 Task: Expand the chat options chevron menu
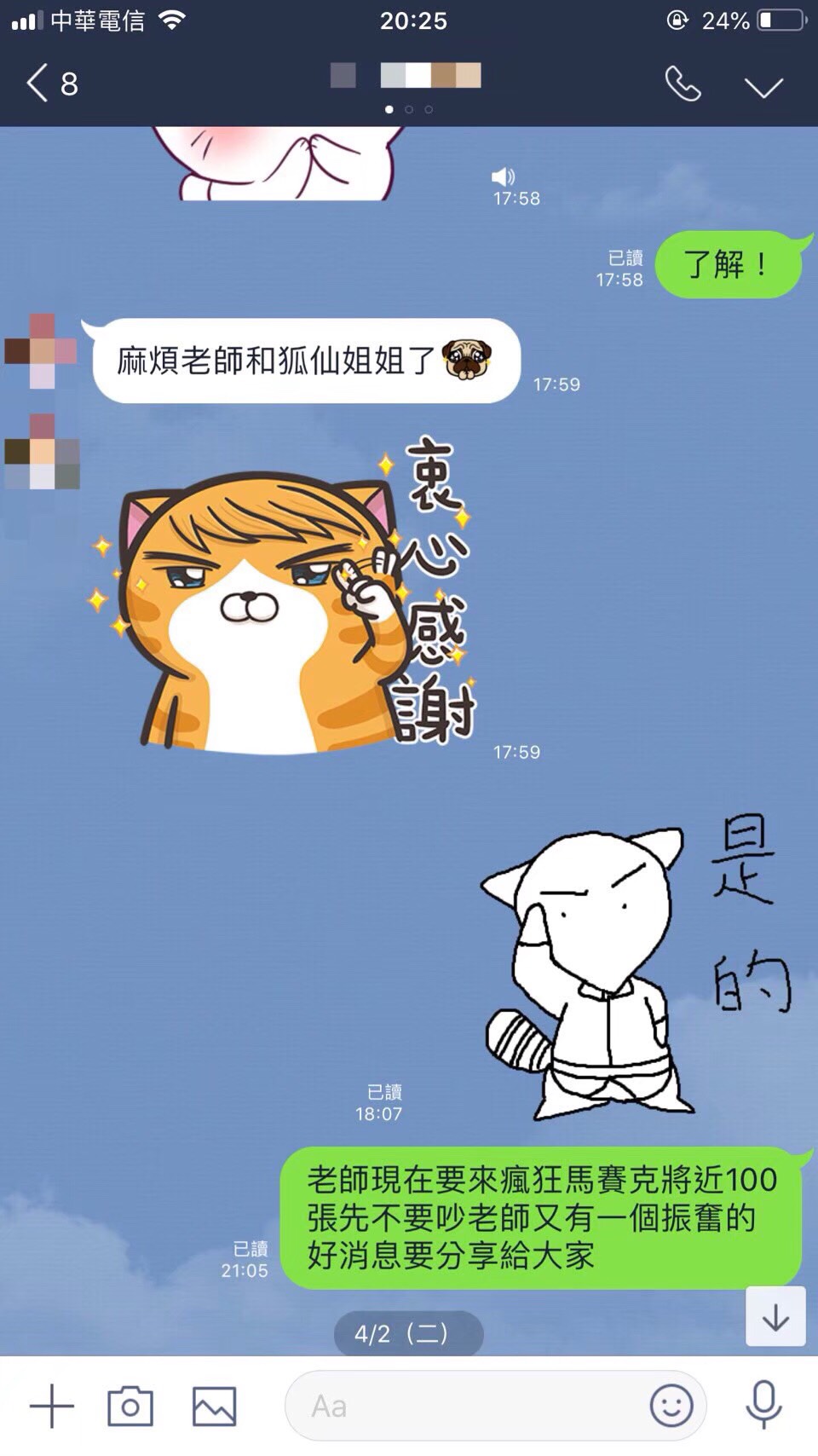pyautogui.click(x=763, y=87)
